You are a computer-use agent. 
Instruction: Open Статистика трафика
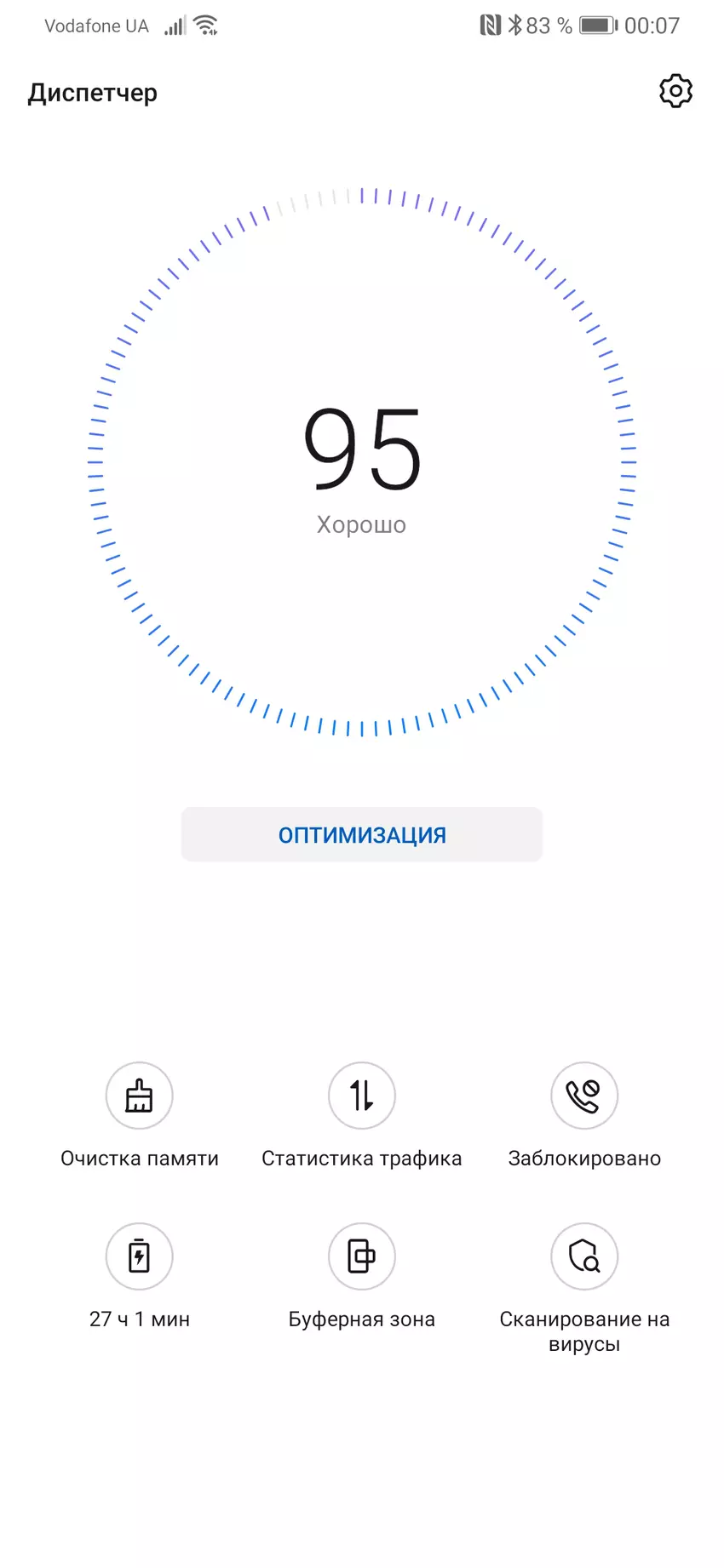click(362, 1096)
